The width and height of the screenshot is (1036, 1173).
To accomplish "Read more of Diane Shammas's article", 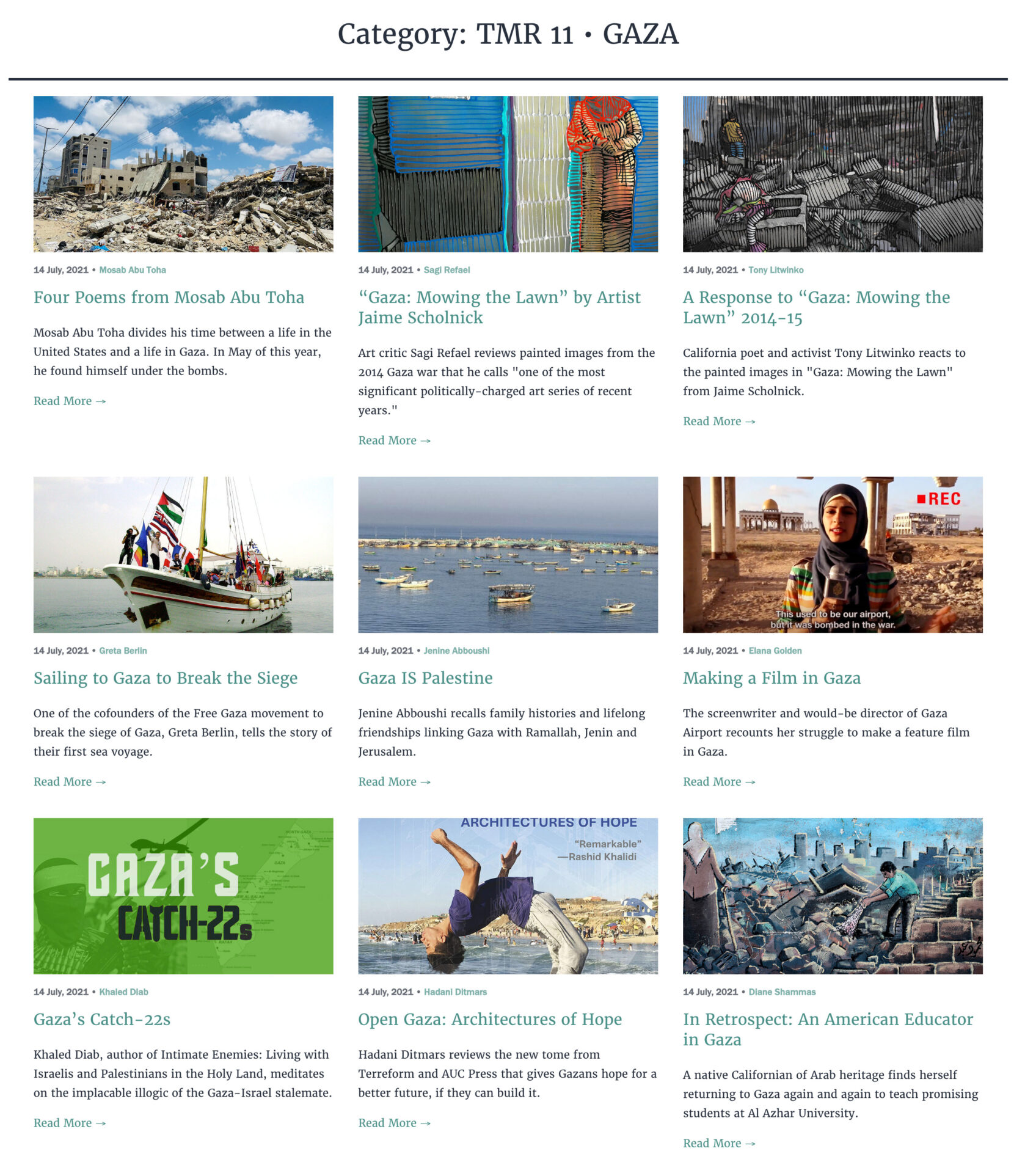I will [719, 1143].
